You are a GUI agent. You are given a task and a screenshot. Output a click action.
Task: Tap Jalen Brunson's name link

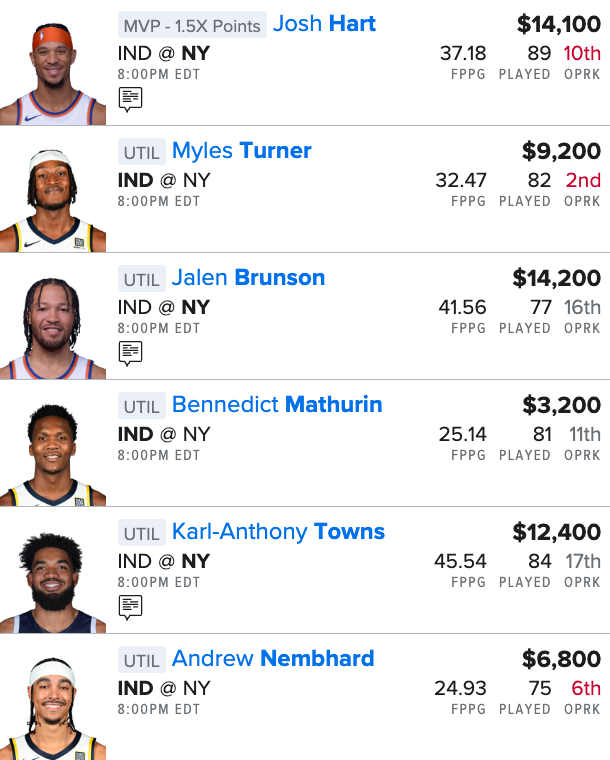coord(248,278)
